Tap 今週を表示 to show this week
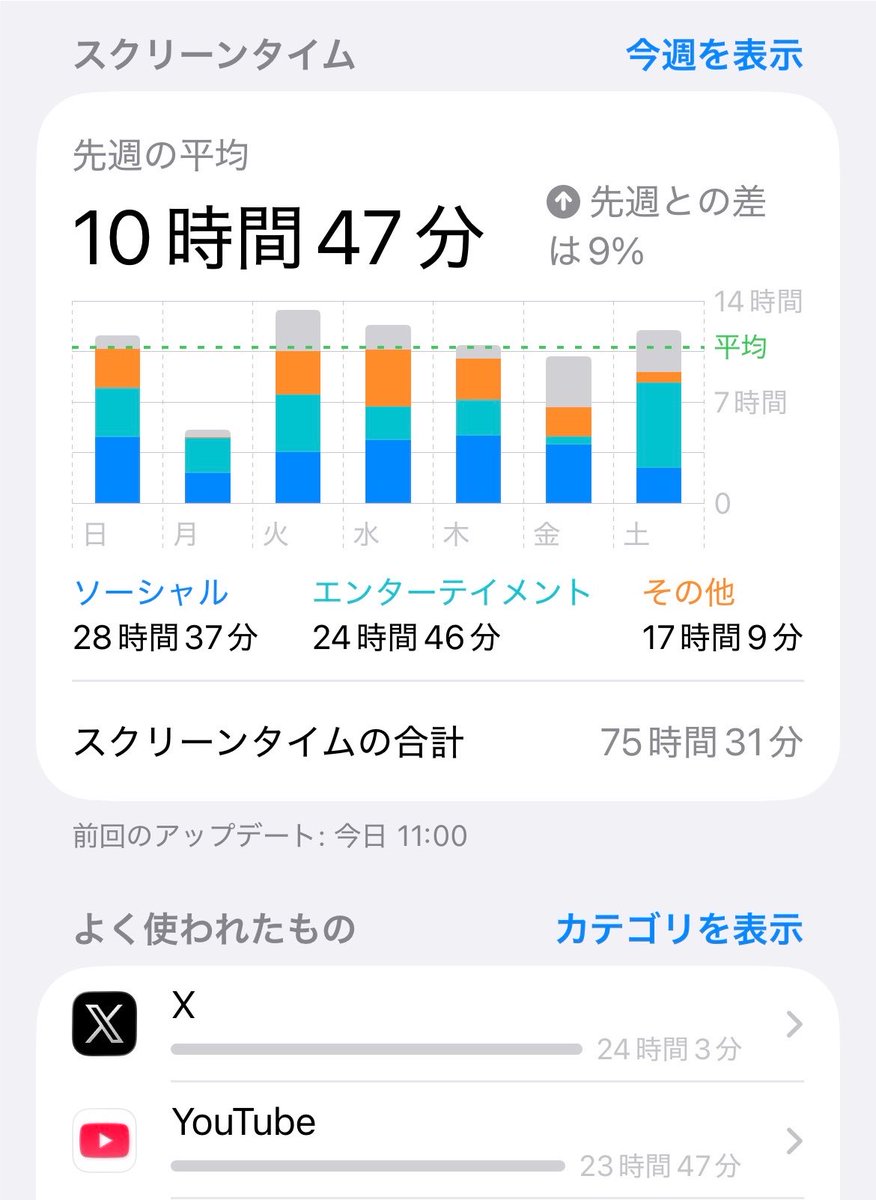 (714, 55)
